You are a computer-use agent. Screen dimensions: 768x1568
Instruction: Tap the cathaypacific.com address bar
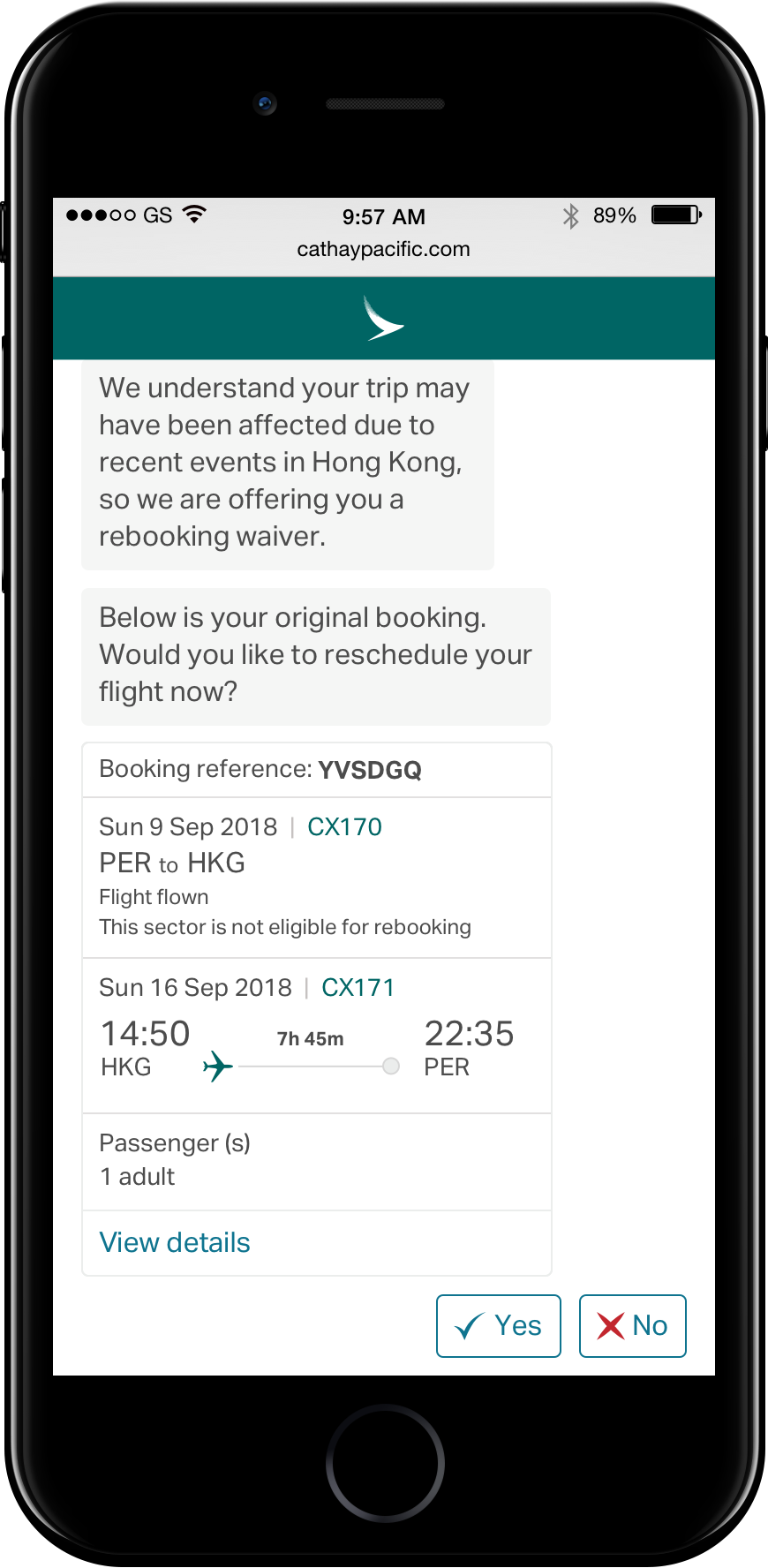point(383,249)
